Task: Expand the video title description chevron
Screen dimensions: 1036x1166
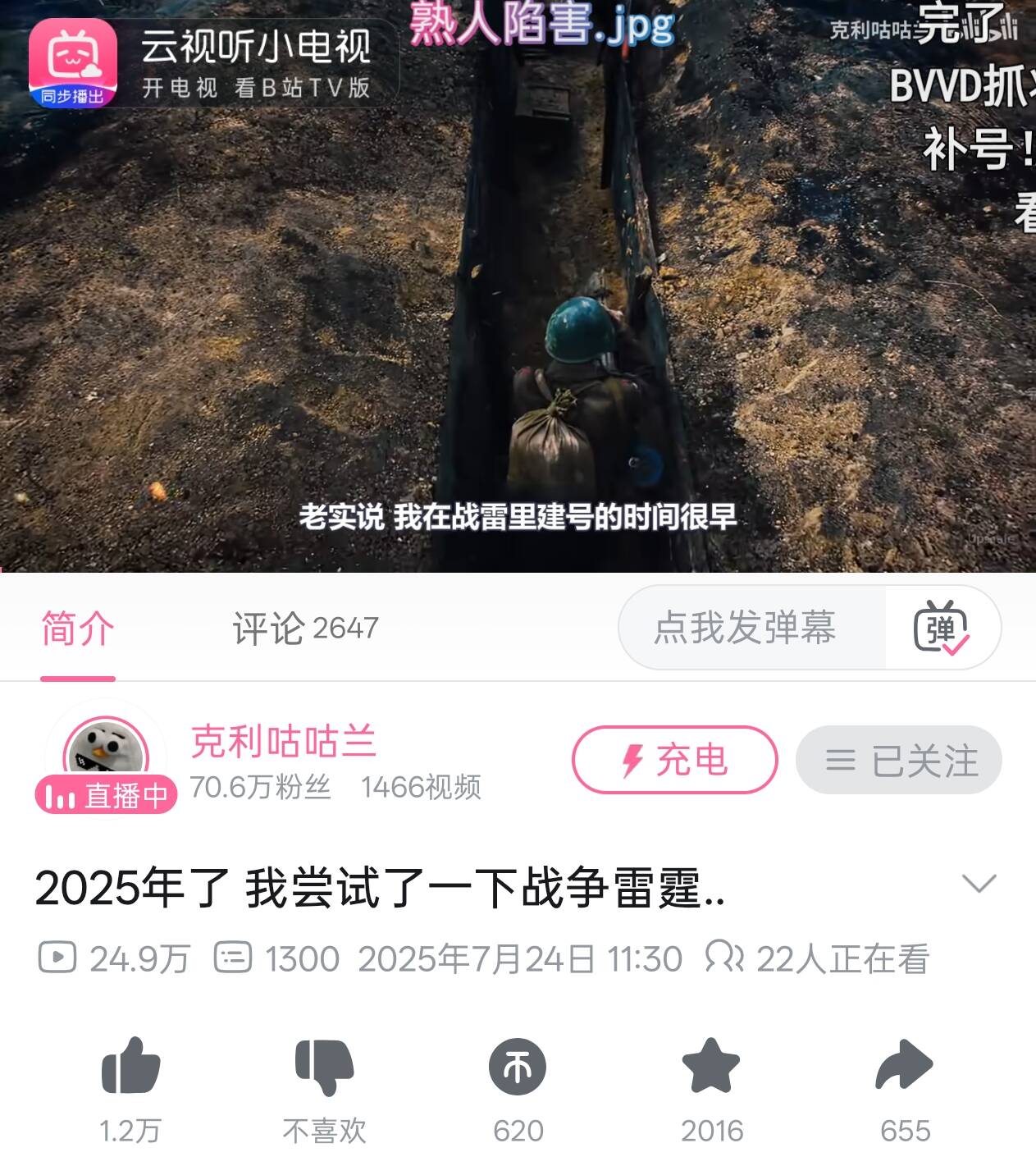Action: tap(979, 884)
